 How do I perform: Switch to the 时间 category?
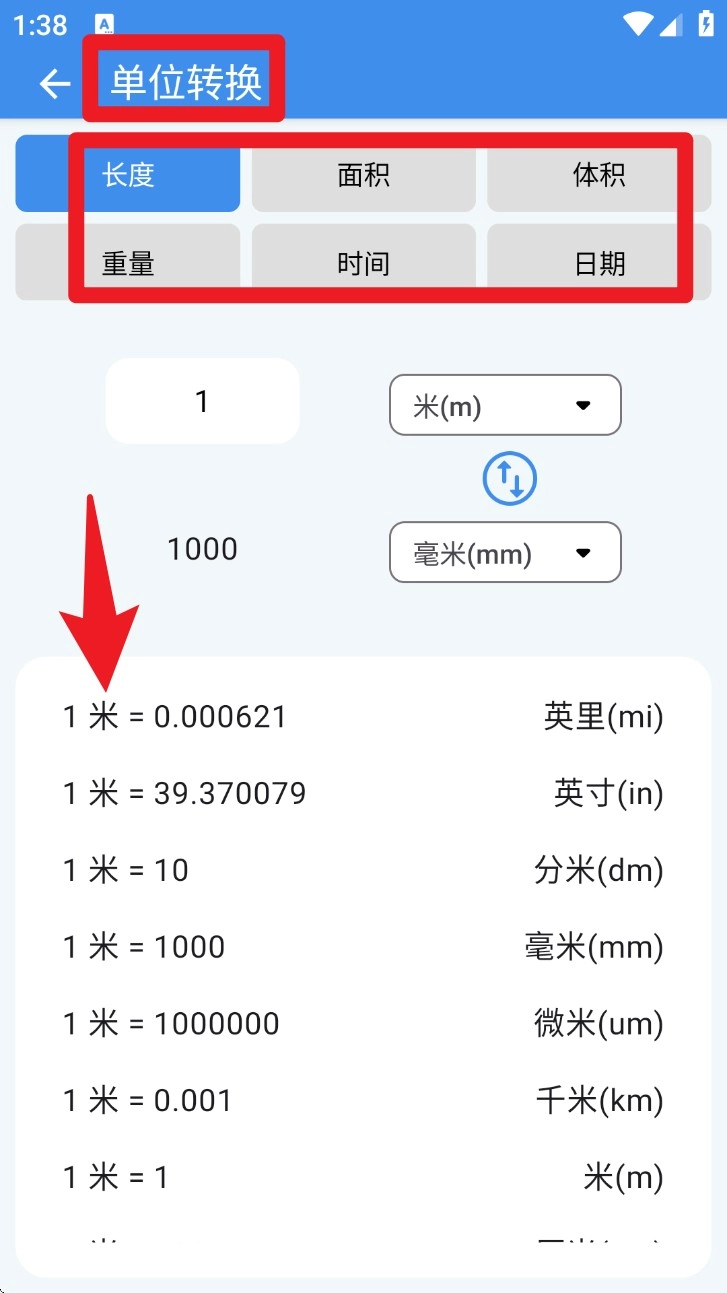(x=363, y=262)
